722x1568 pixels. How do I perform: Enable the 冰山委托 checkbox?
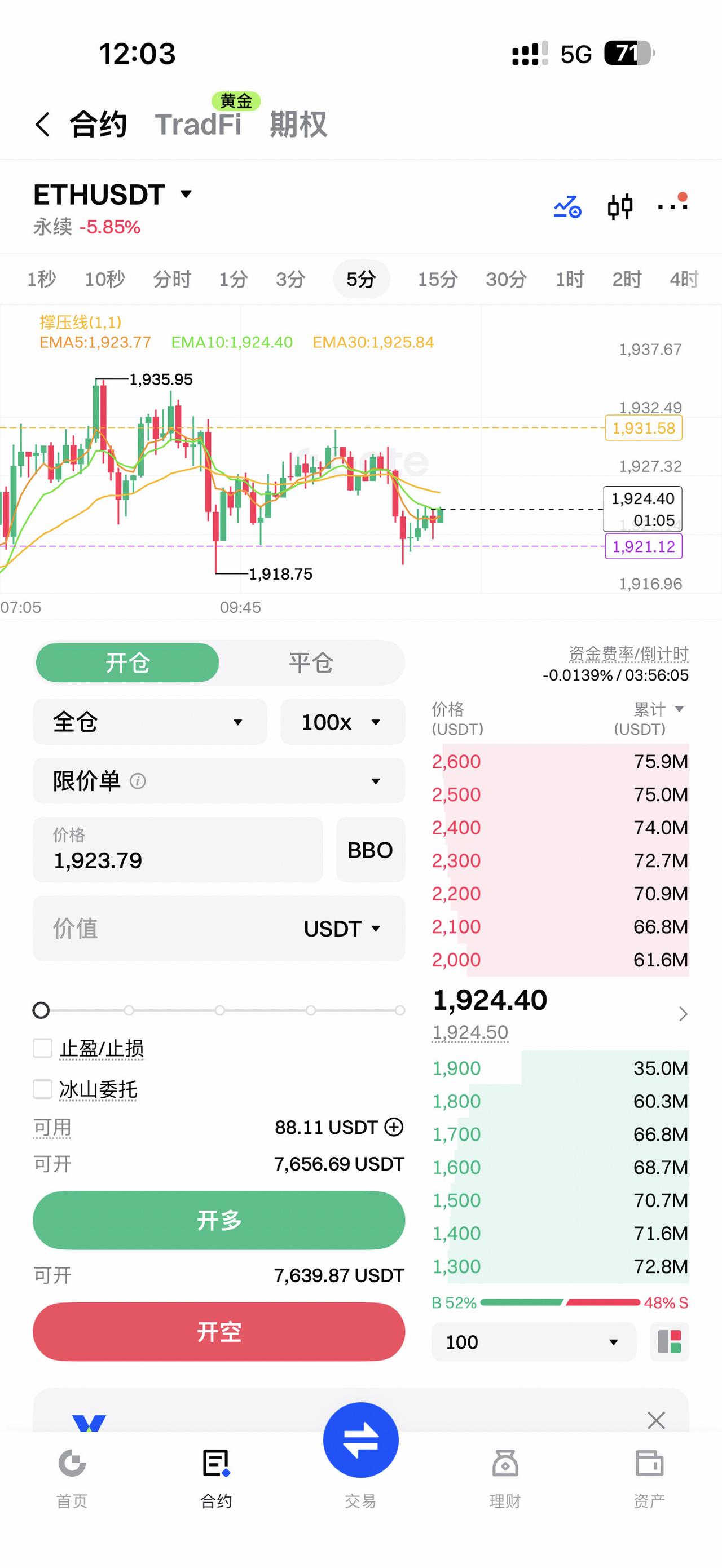pos(42,1089)
